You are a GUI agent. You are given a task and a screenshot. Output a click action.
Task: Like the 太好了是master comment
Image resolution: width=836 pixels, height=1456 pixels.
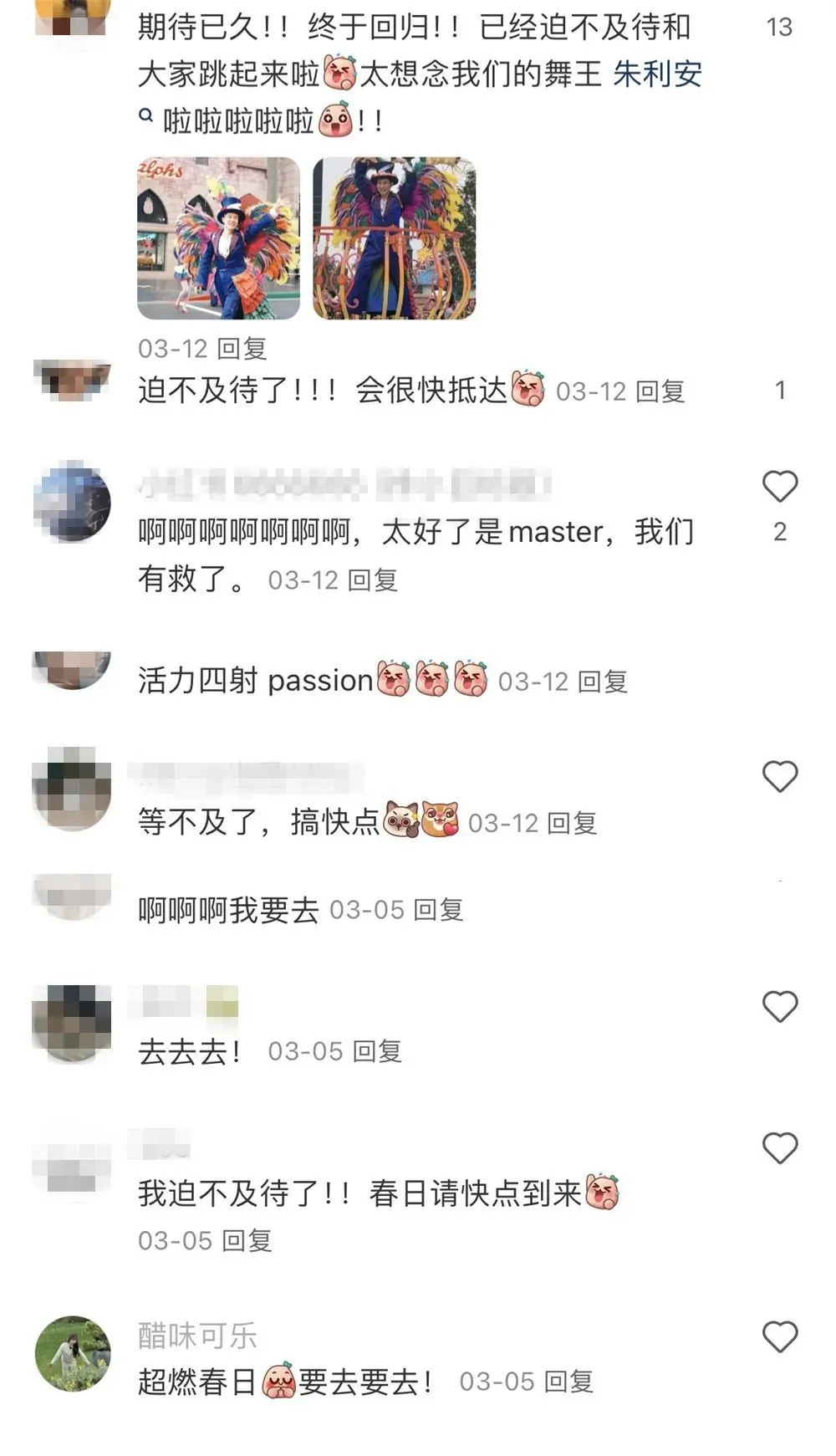780,487
